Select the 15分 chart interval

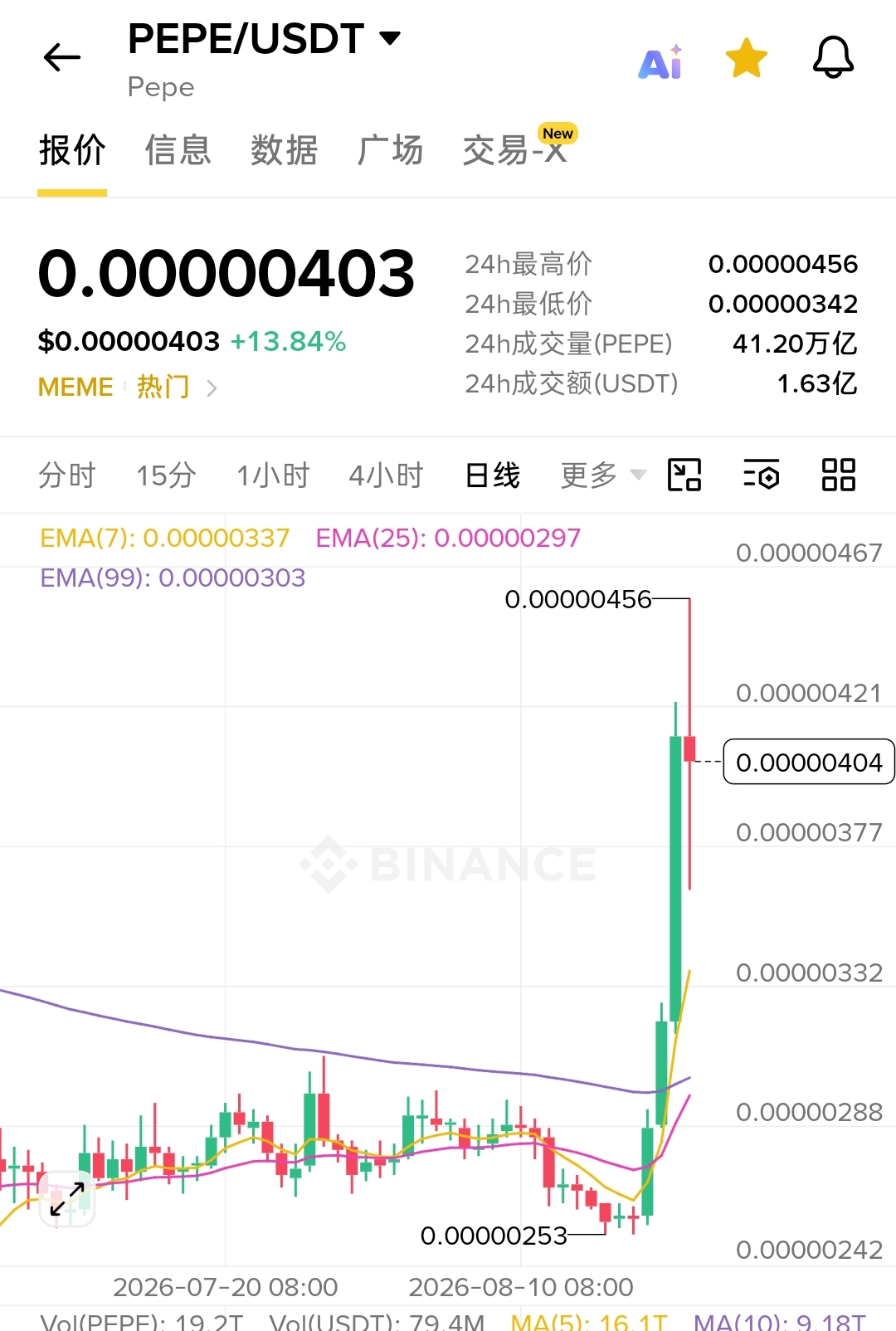(x=166, y=475)
